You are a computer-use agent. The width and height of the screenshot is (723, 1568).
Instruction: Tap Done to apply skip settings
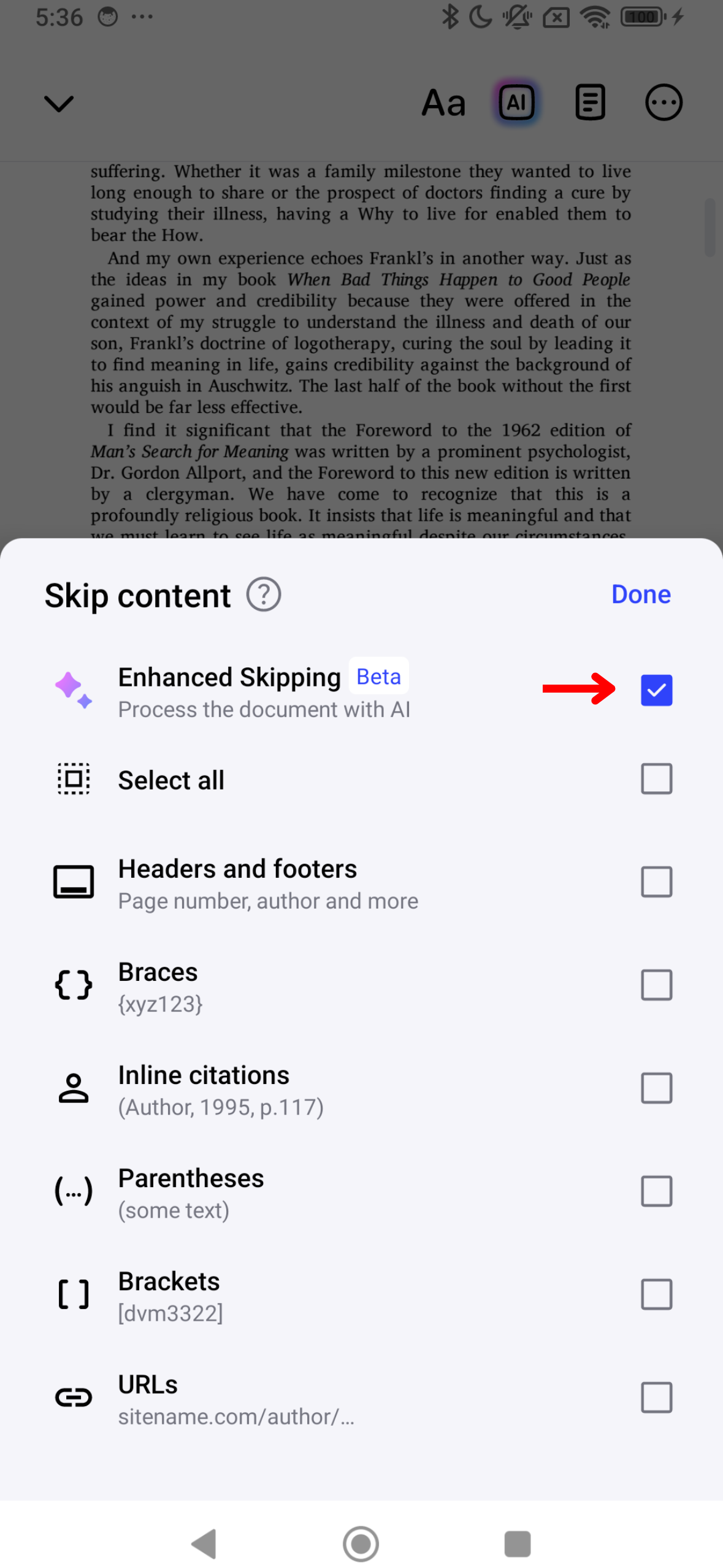click(x=640, y=594)
